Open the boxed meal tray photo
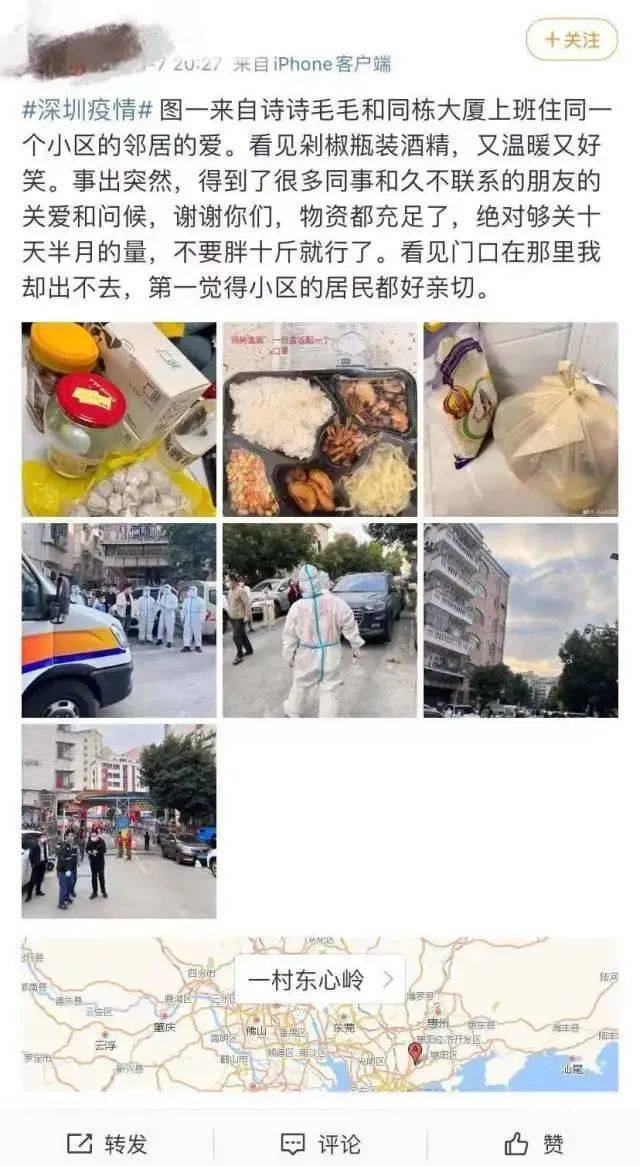This screenshot has width=640, height=1166. (x=320, y=419)
